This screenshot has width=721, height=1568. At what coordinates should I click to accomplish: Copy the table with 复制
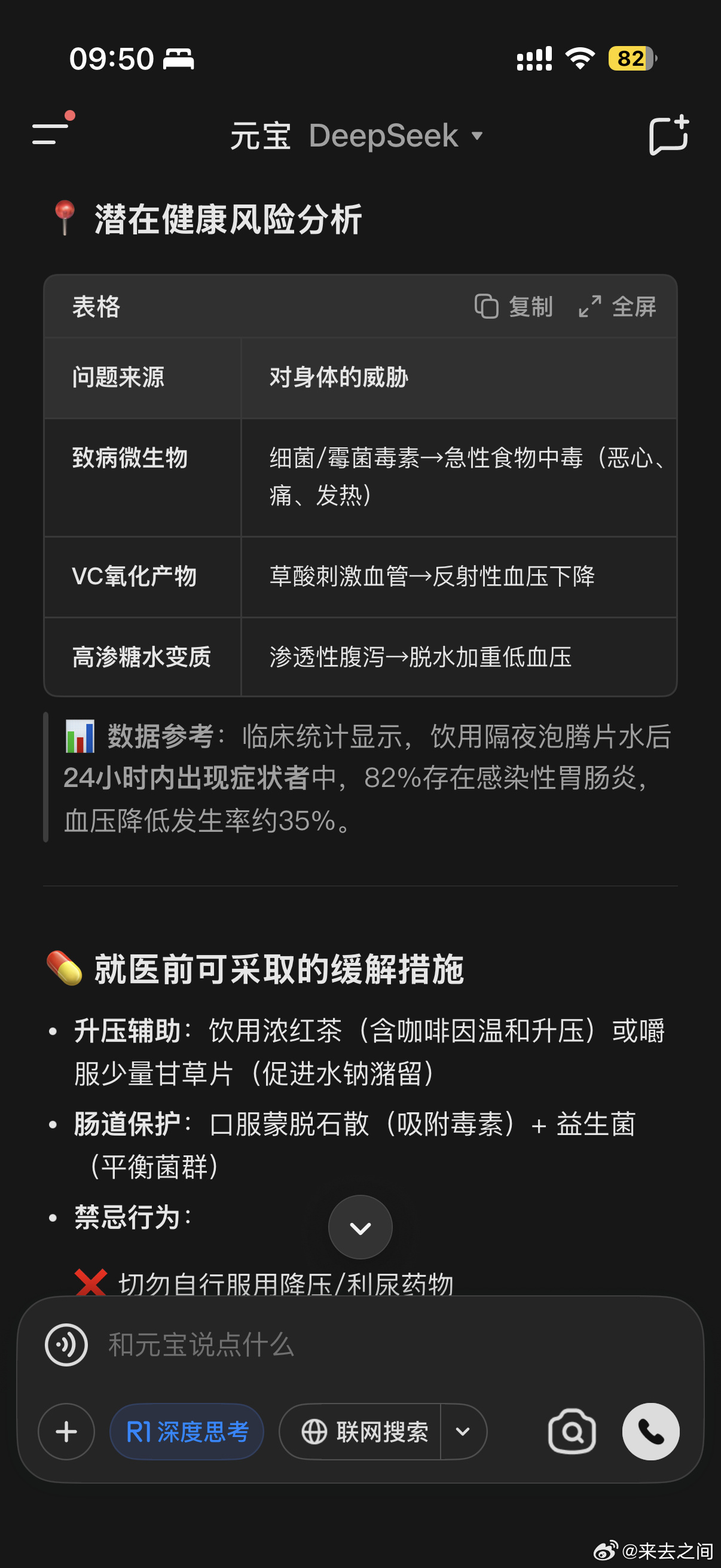(x=514, y=306)
